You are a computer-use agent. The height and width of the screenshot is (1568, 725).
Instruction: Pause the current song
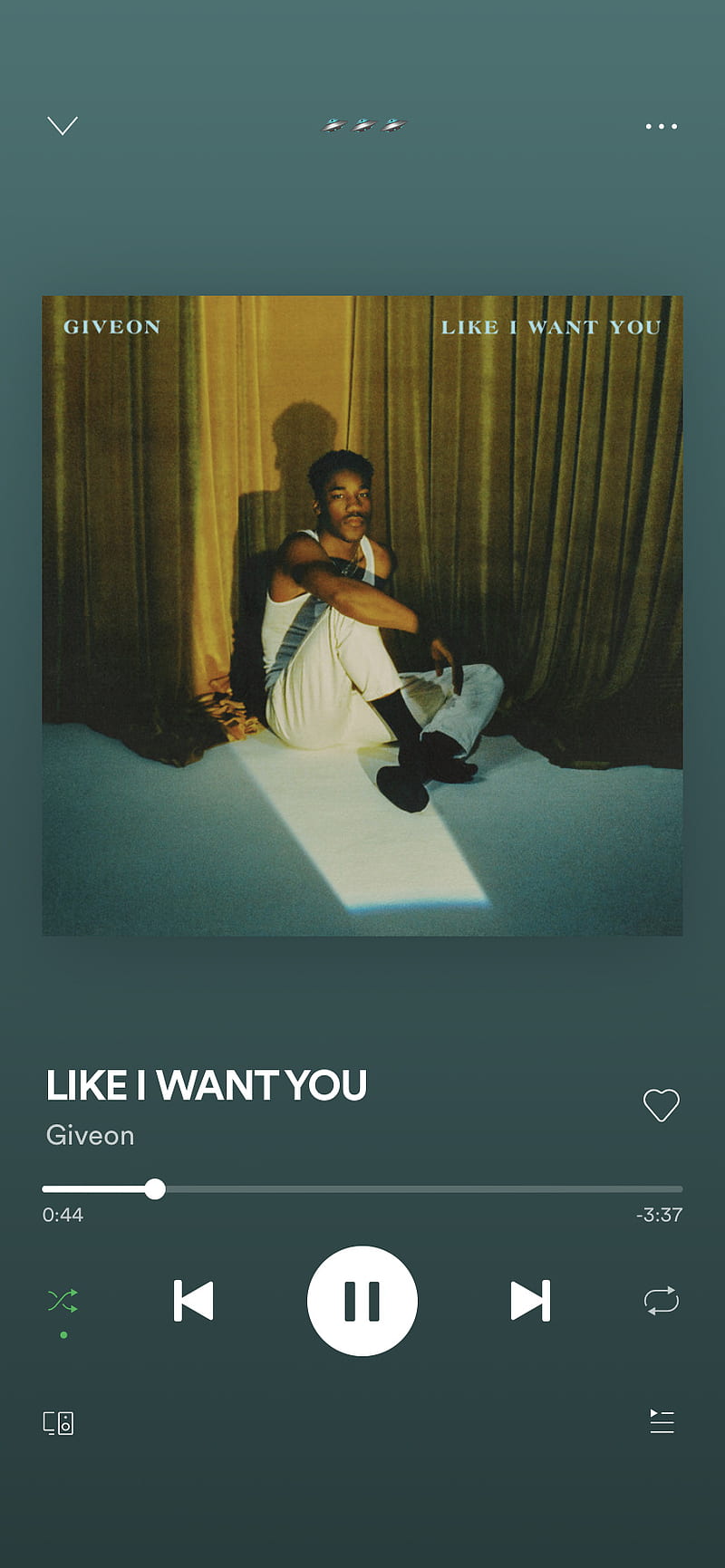(362, 1301)
